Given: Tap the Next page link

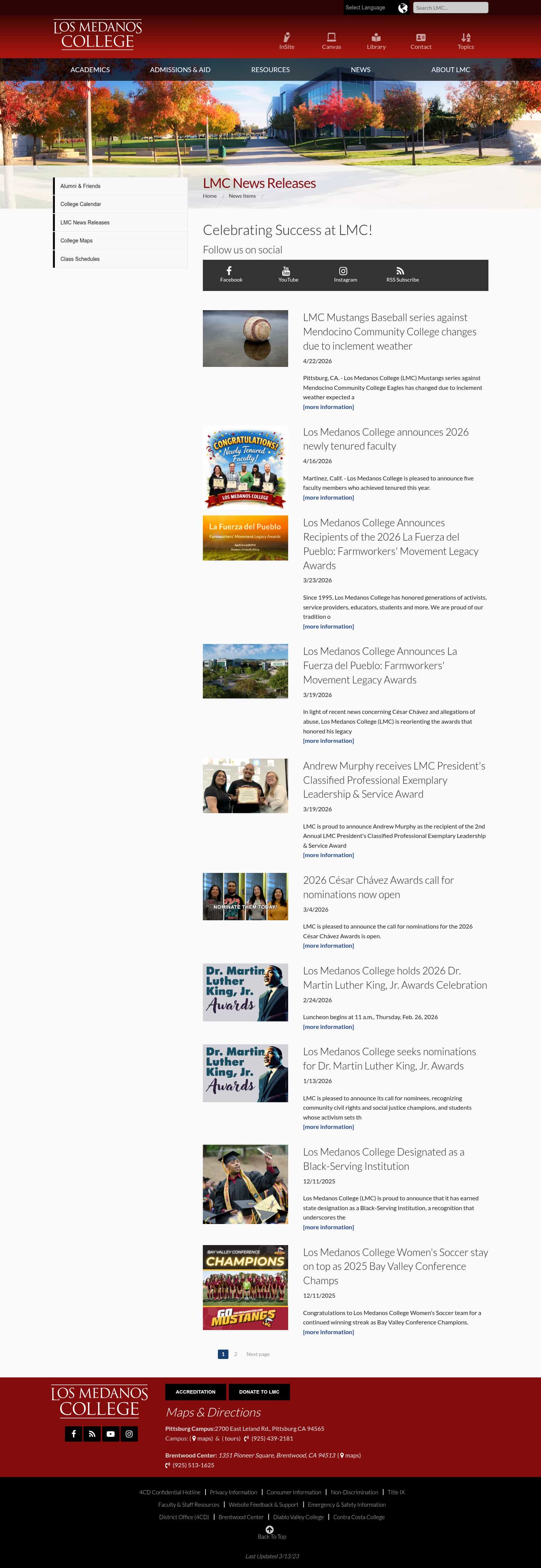Looking at the screenshot, I should (258, 1354).
